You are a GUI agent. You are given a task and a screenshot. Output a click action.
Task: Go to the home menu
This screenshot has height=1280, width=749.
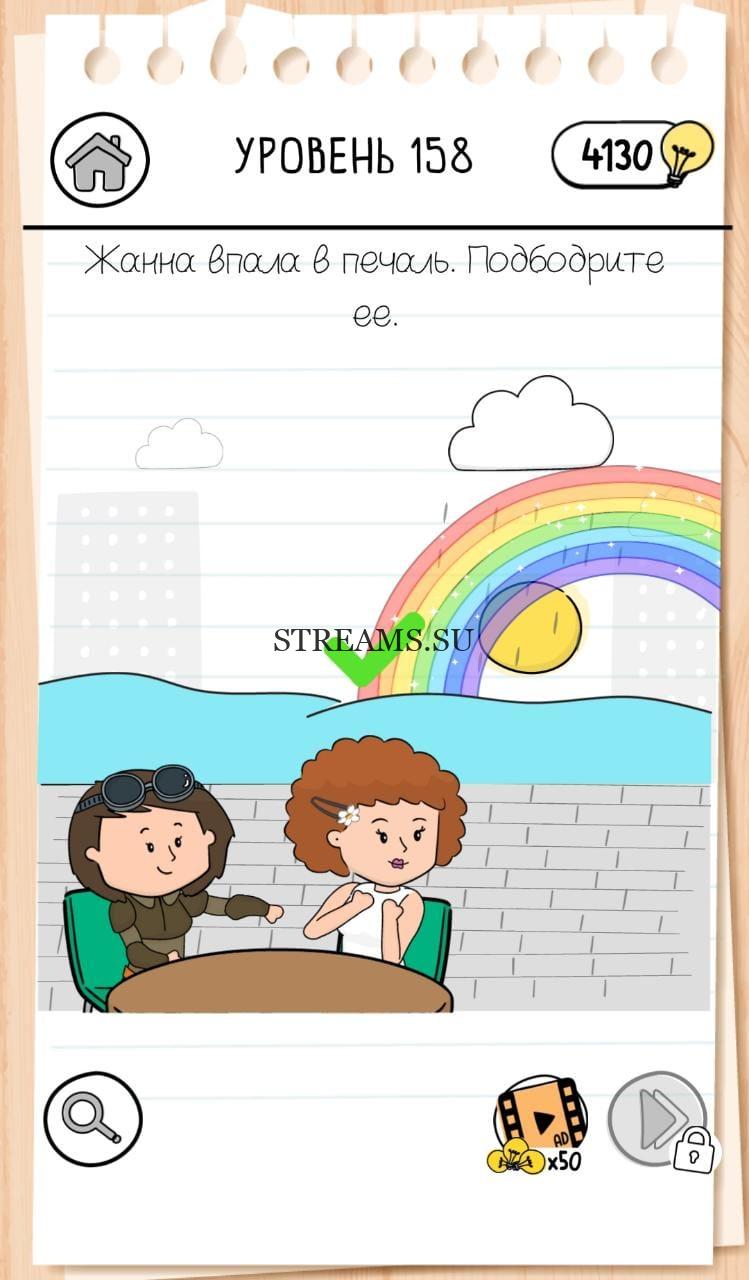point(99,160)
